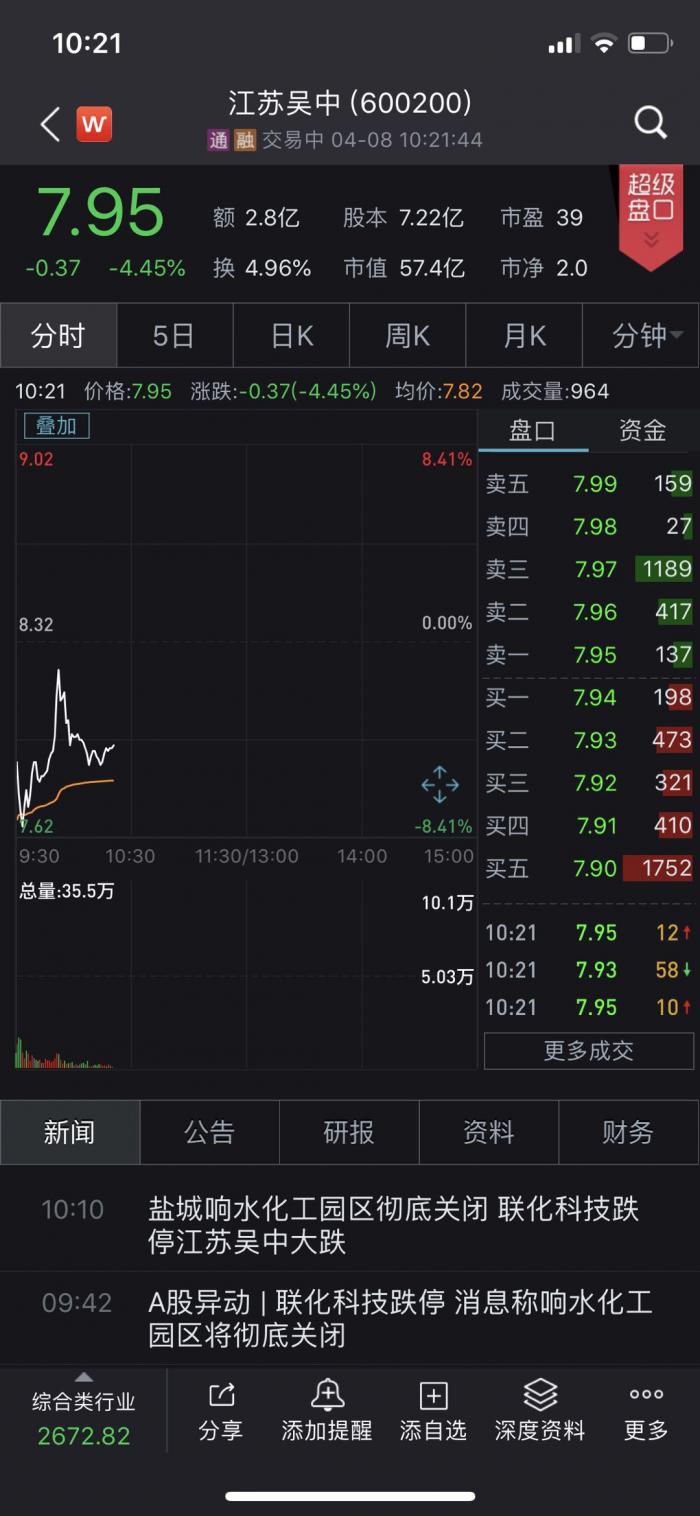Image resolution: width=700 pixels, height=1516 pixels.
Task: Expand the 超级盘口 red banner
Action: 651,215
